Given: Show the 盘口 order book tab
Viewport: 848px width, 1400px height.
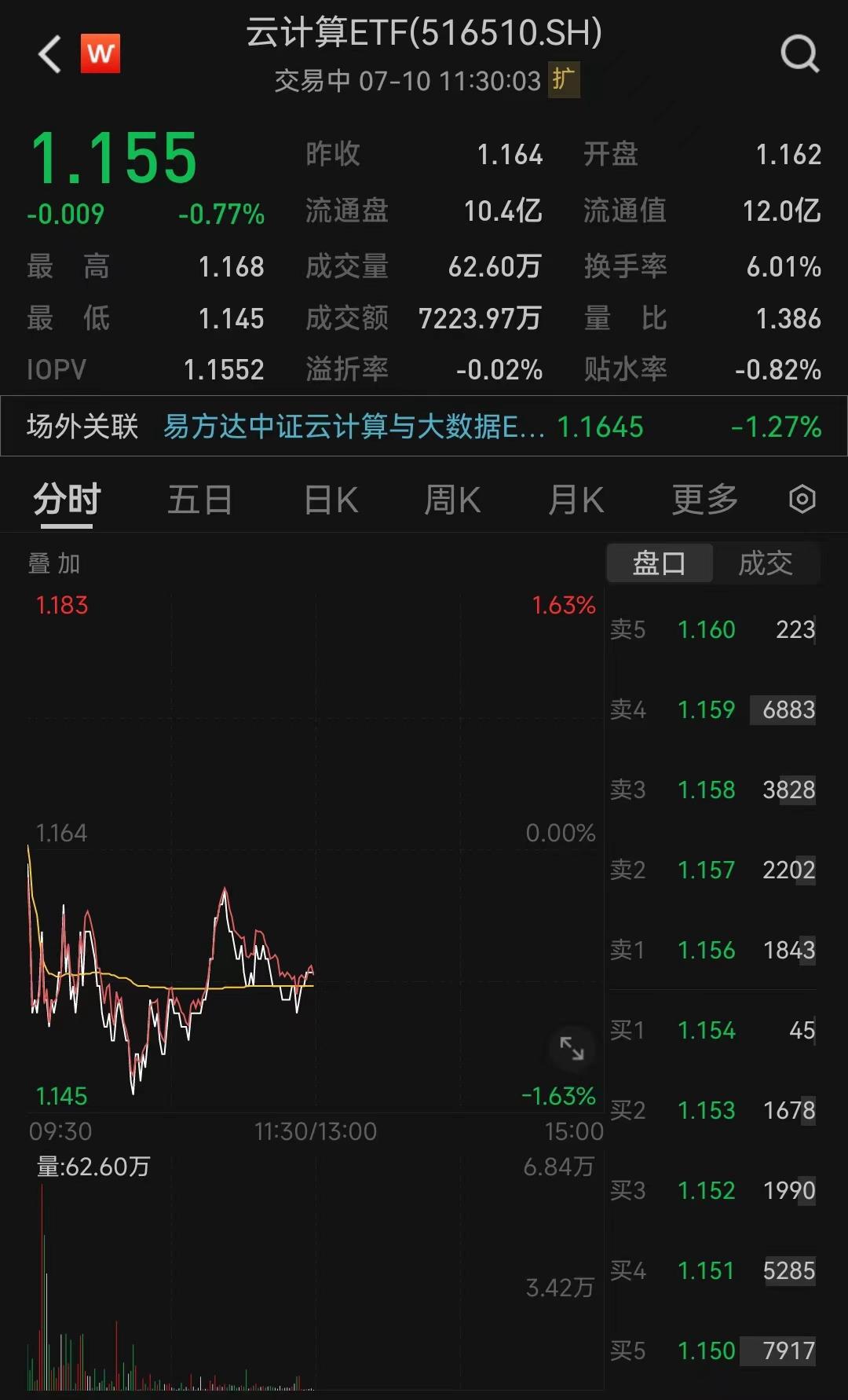Looking at the screenshot, I should [660, 563].
